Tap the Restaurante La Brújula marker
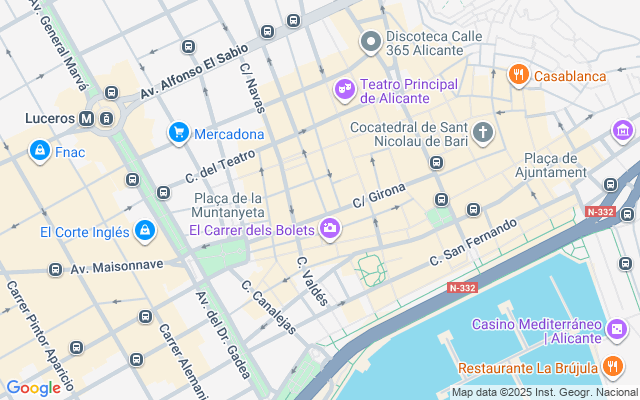The width and height of the screenshot is (640, 400). point(613,367)
